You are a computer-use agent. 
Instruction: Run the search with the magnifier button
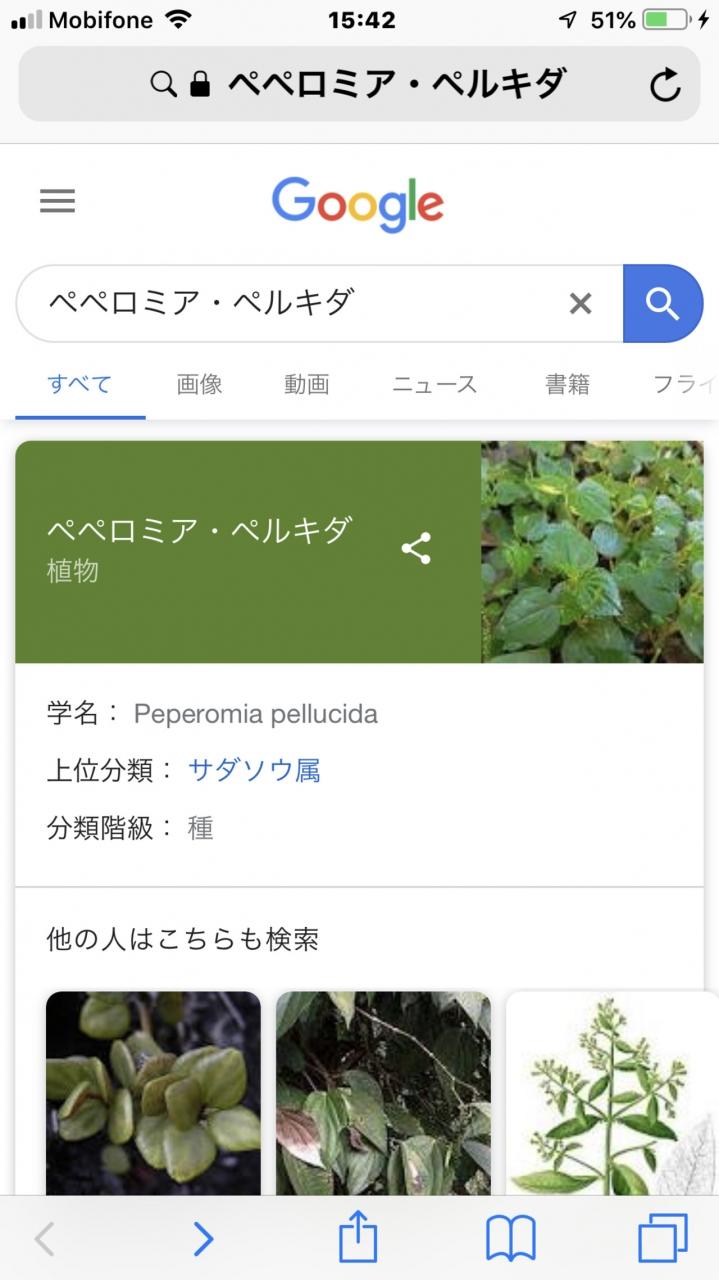tap(663, 303)
